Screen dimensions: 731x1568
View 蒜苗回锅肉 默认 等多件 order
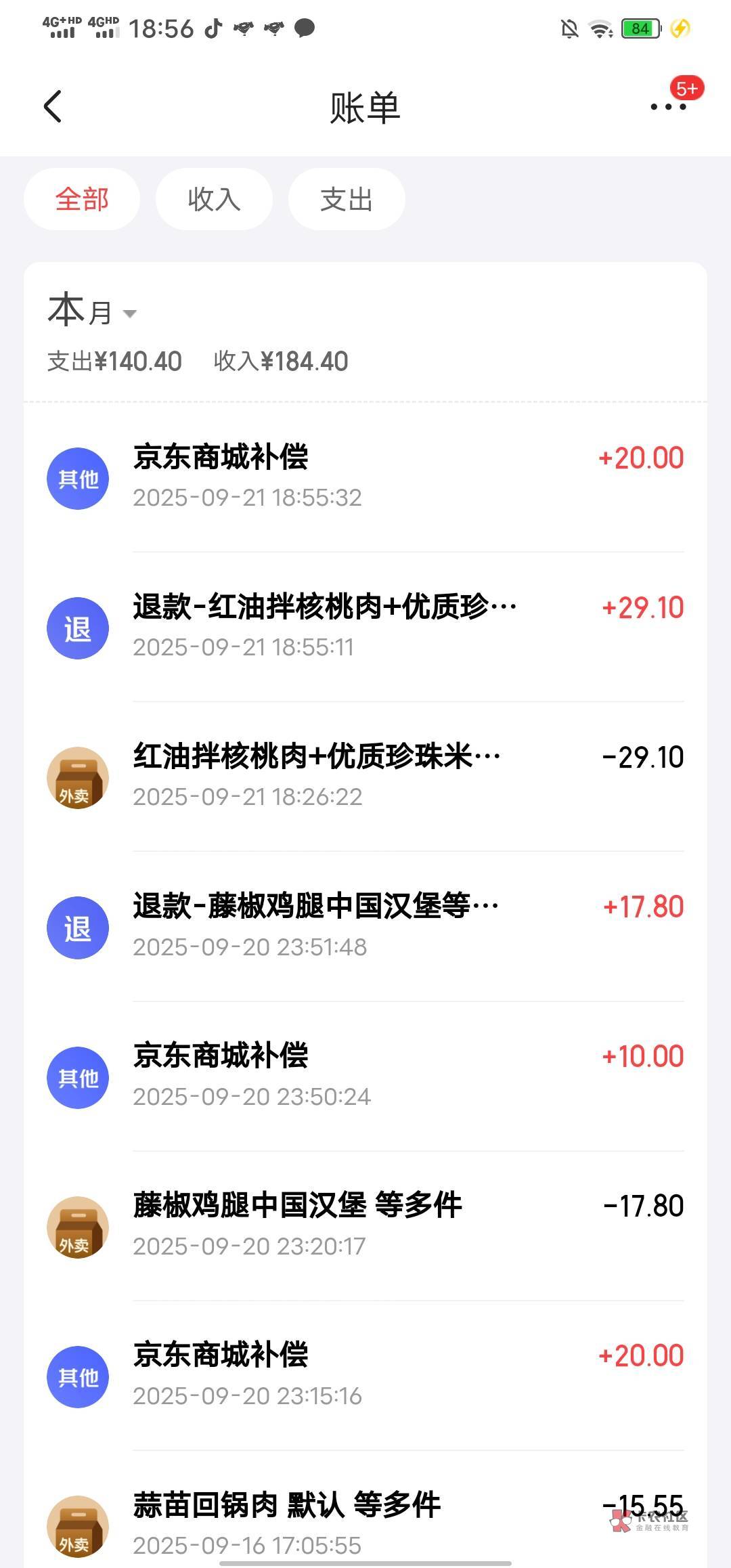(365, 1509)
